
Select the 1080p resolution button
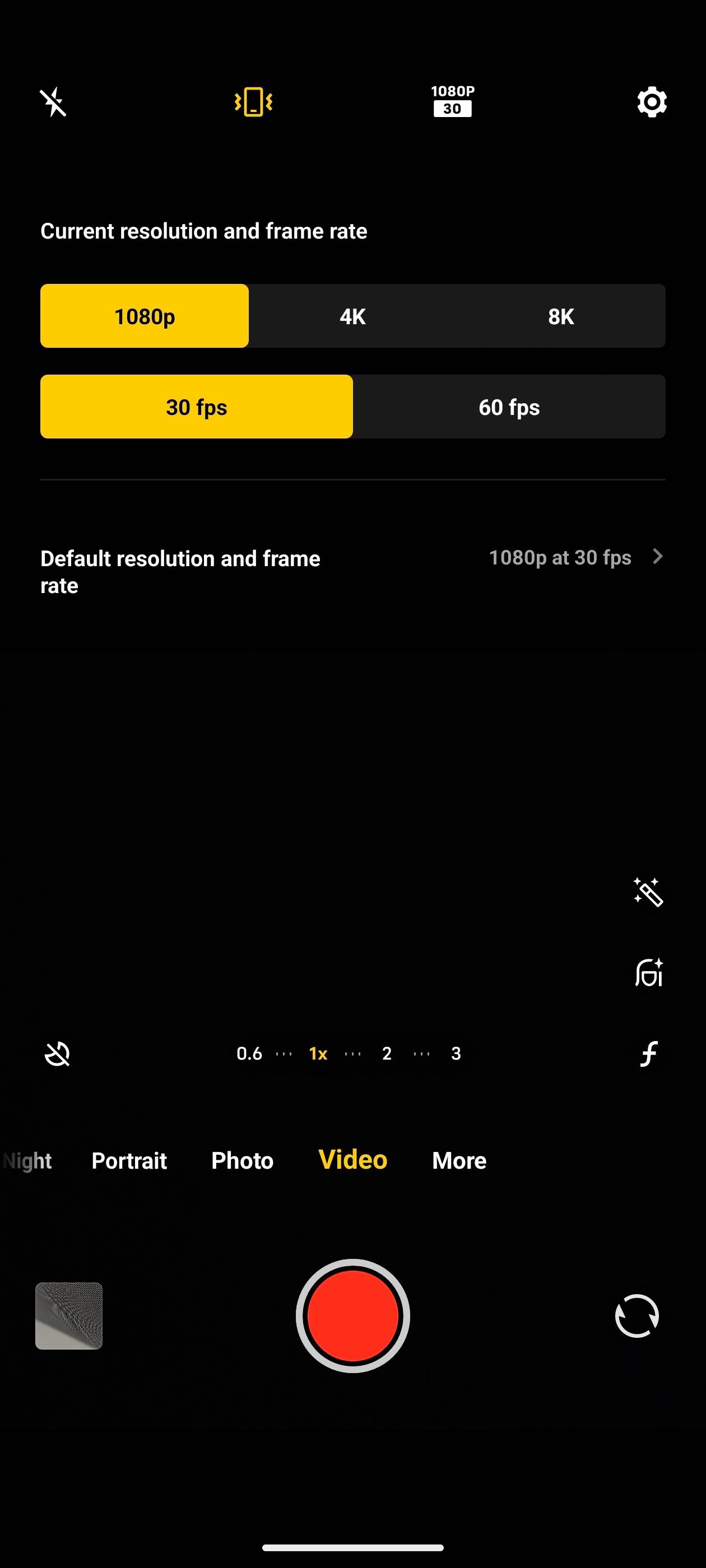click(144, 316)
